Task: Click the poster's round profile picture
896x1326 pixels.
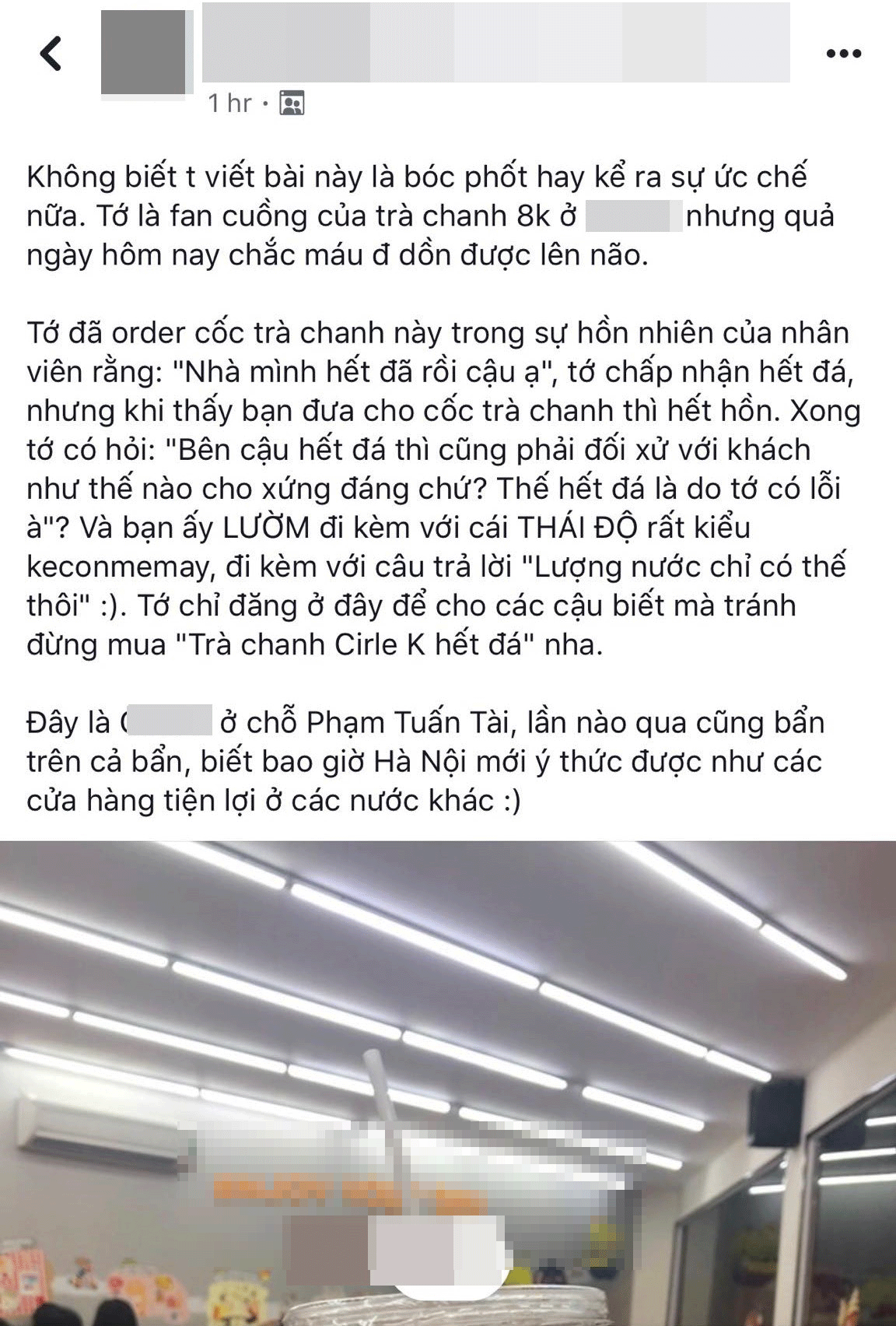Action: coord(143,50)
